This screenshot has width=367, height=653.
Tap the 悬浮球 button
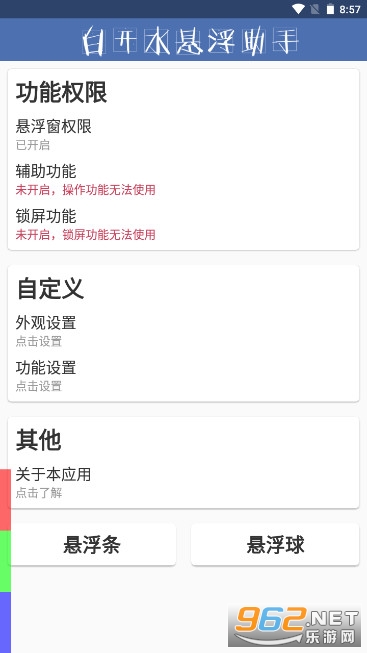275,544
